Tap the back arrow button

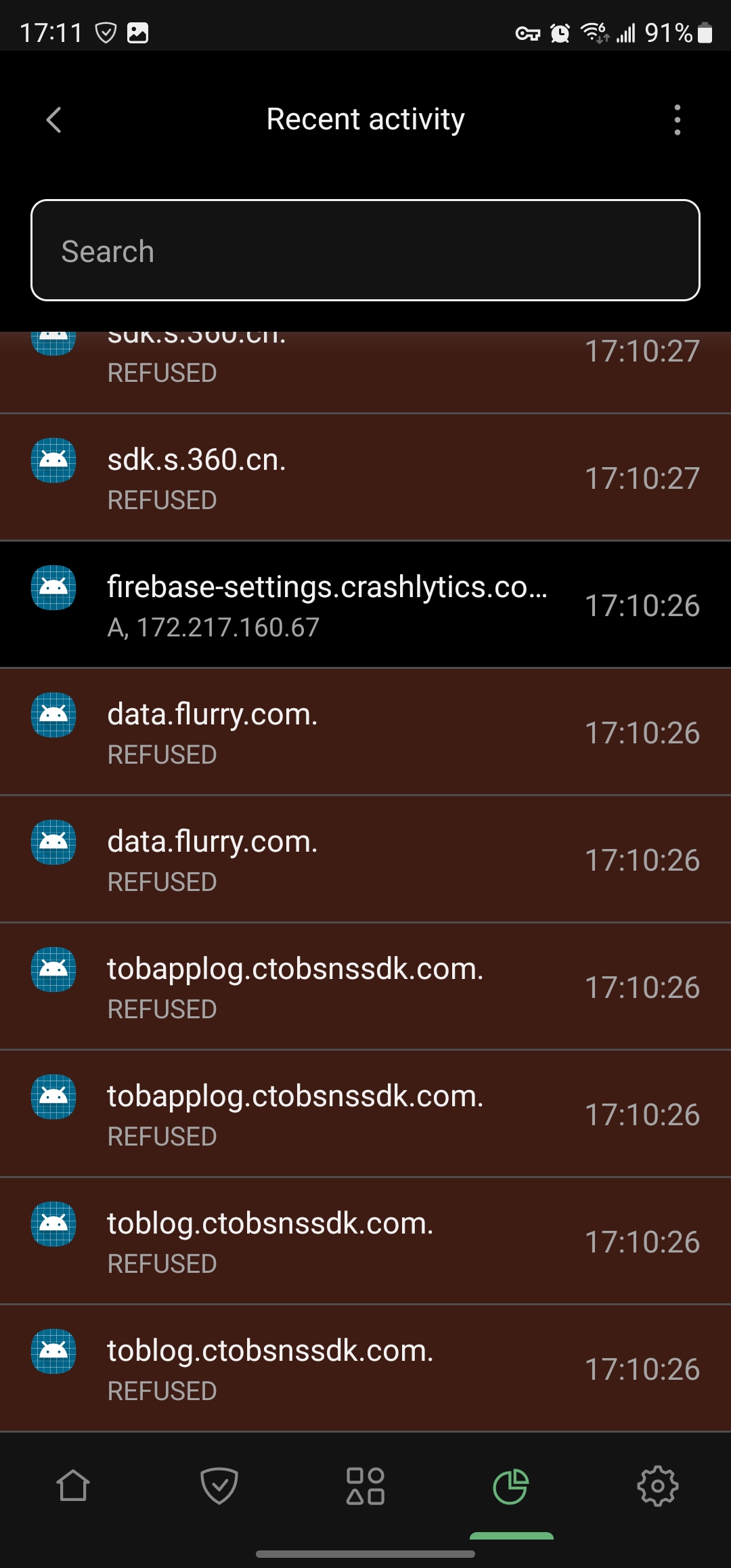click(x=53, y=120)
